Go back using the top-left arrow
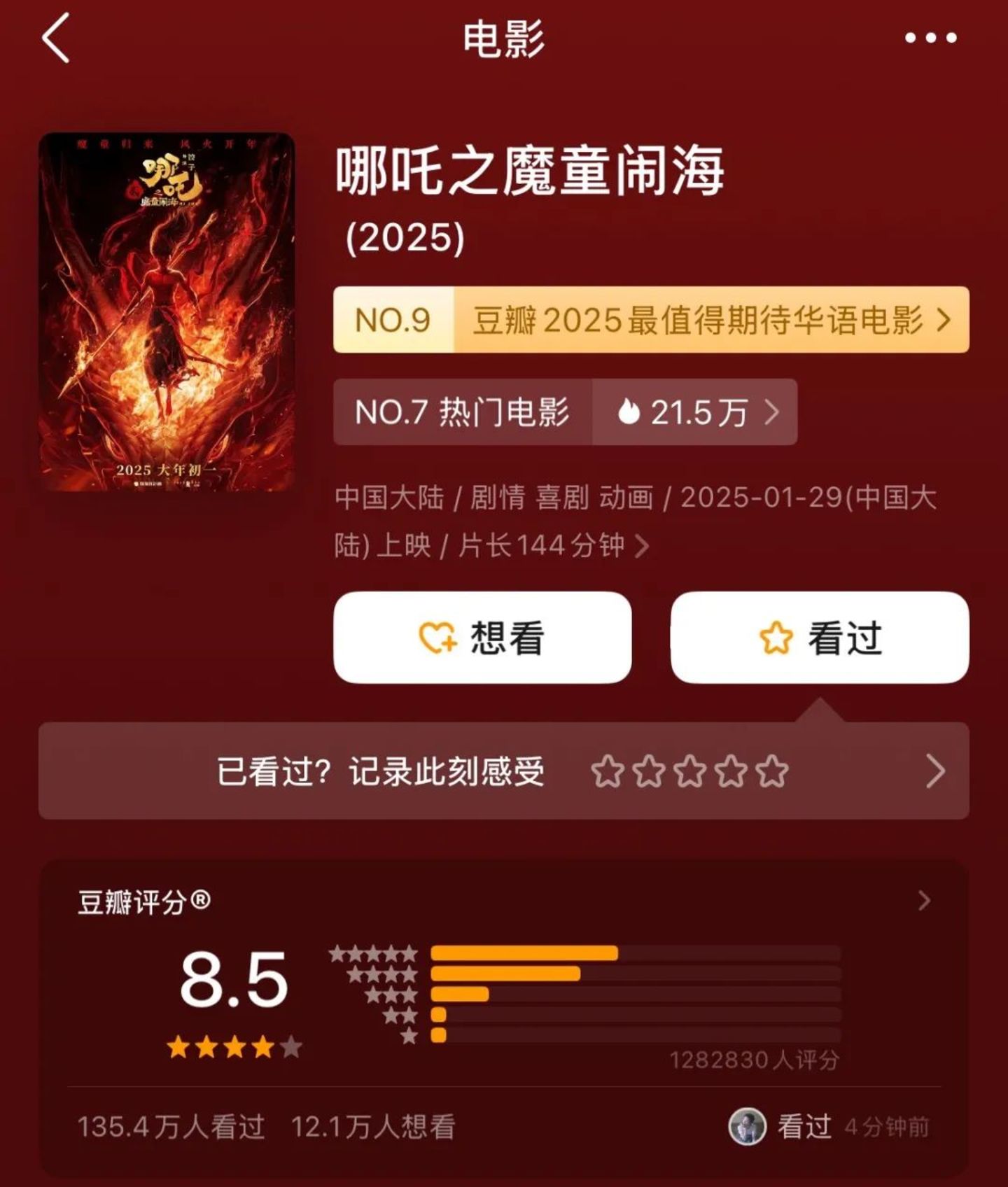1008x1187 pixels. point(56,38)
